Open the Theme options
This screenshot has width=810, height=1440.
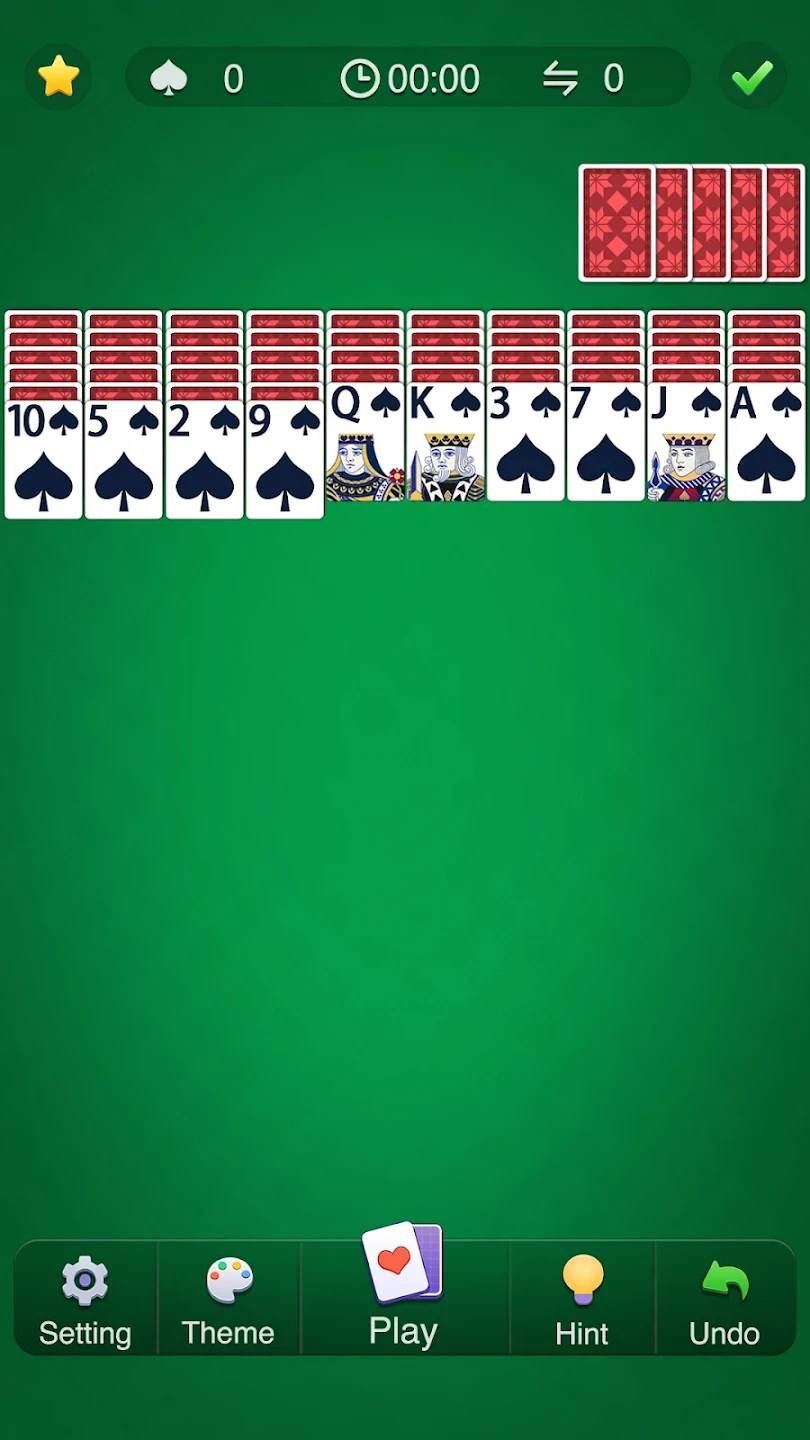pos(228,1299)
